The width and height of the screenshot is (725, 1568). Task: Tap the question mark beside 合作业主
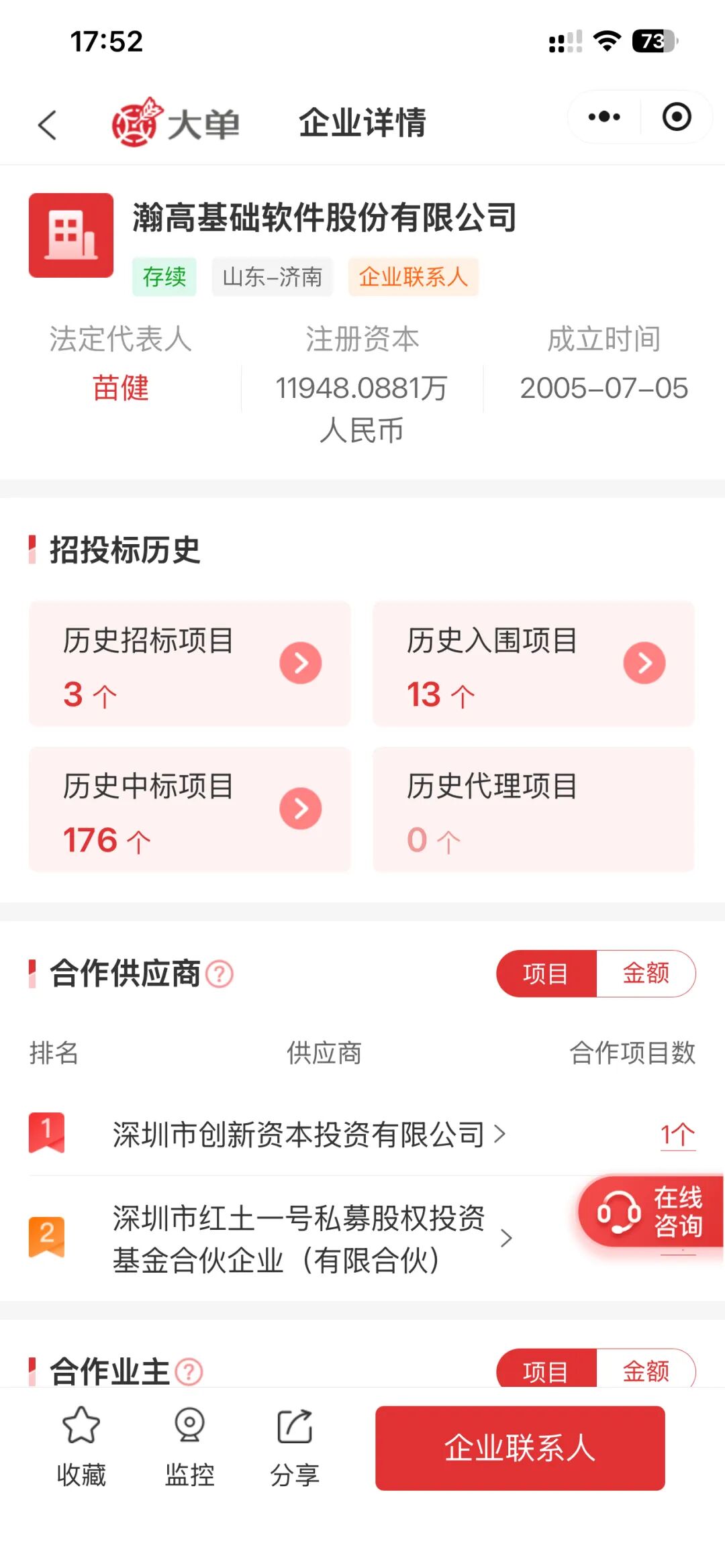[x=190, y=1372]
